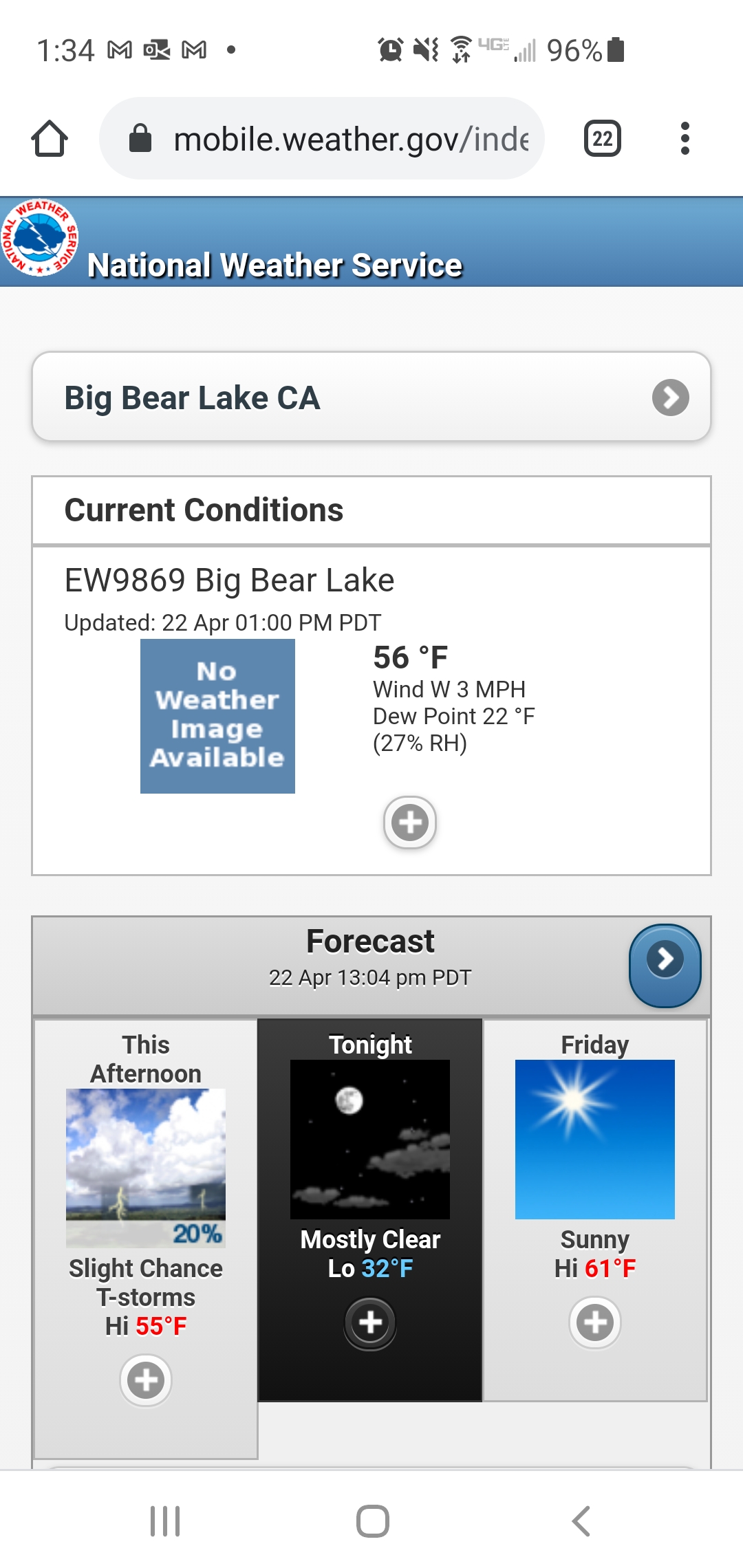
Task: Open recent apps from the navigation bar
Action: [165, 1521]
